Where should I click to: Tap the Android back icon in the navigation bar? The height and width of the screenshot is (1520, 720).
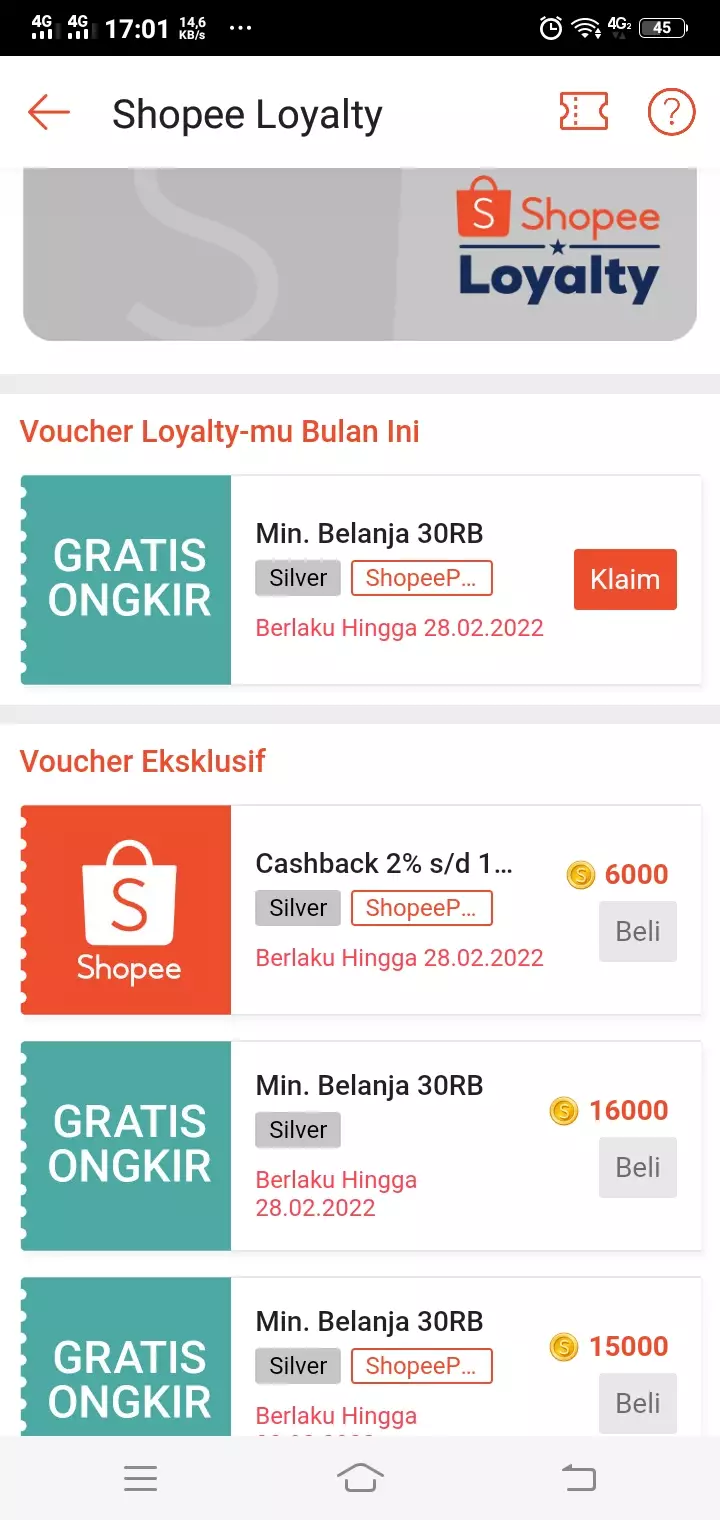click(578, 1478)
